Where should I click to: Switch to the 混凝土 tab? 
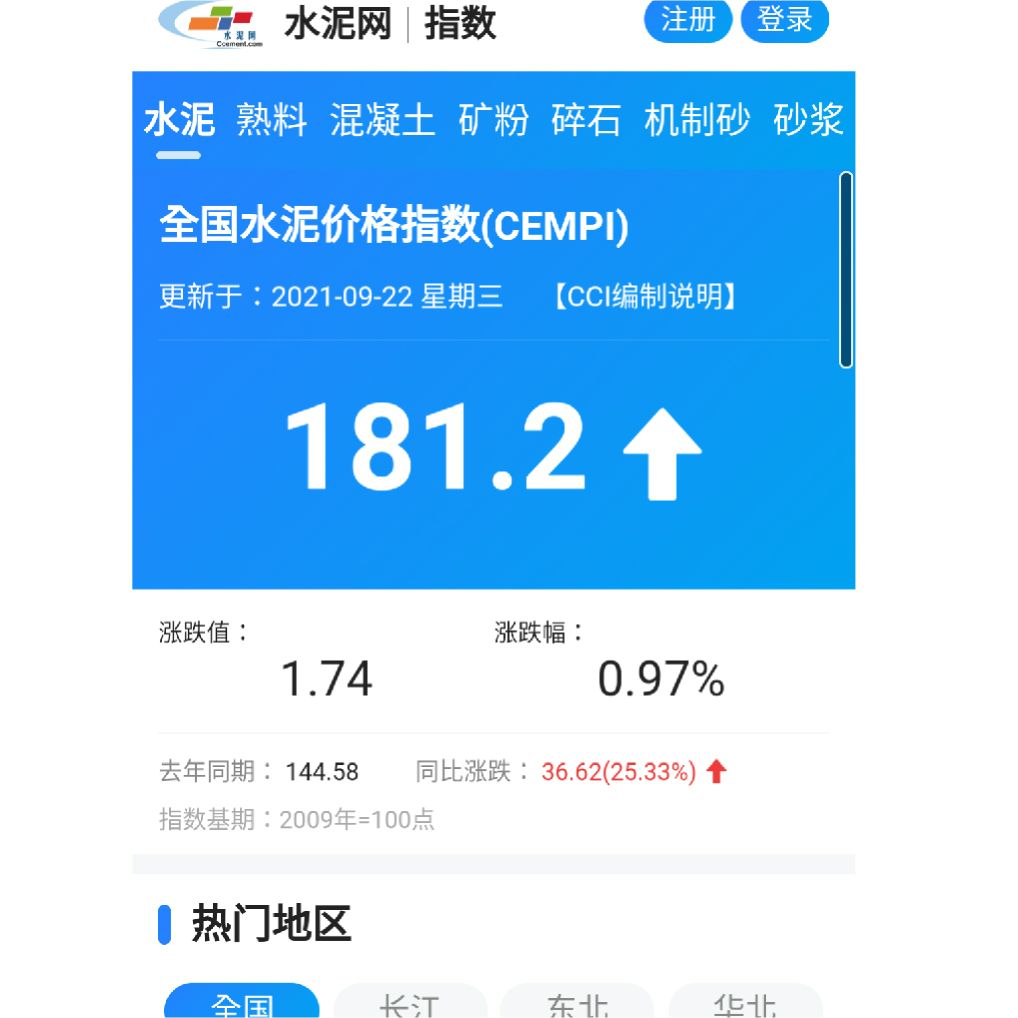(x=382, y=119)
